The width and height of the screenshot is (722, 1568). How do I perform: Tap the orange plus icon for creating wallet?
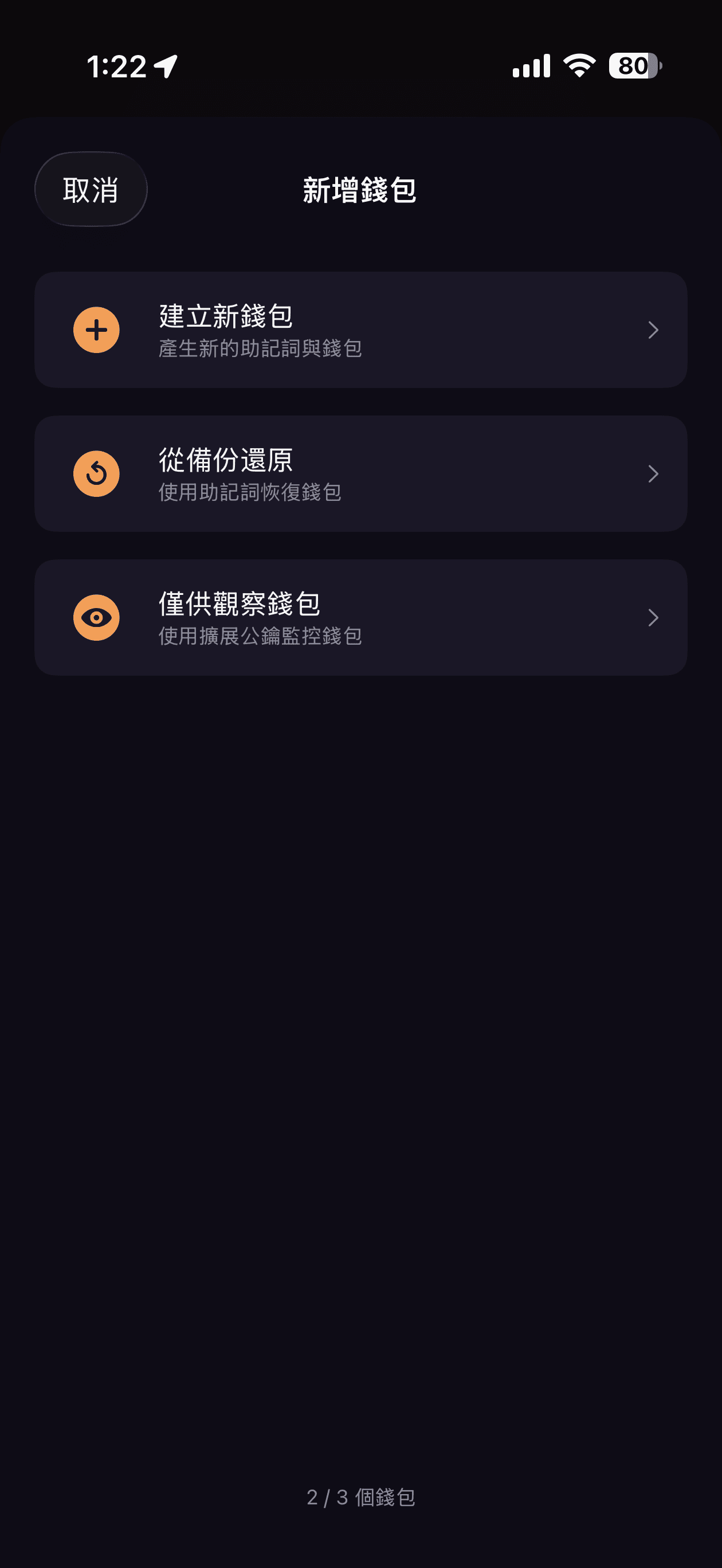coord(96,330)
